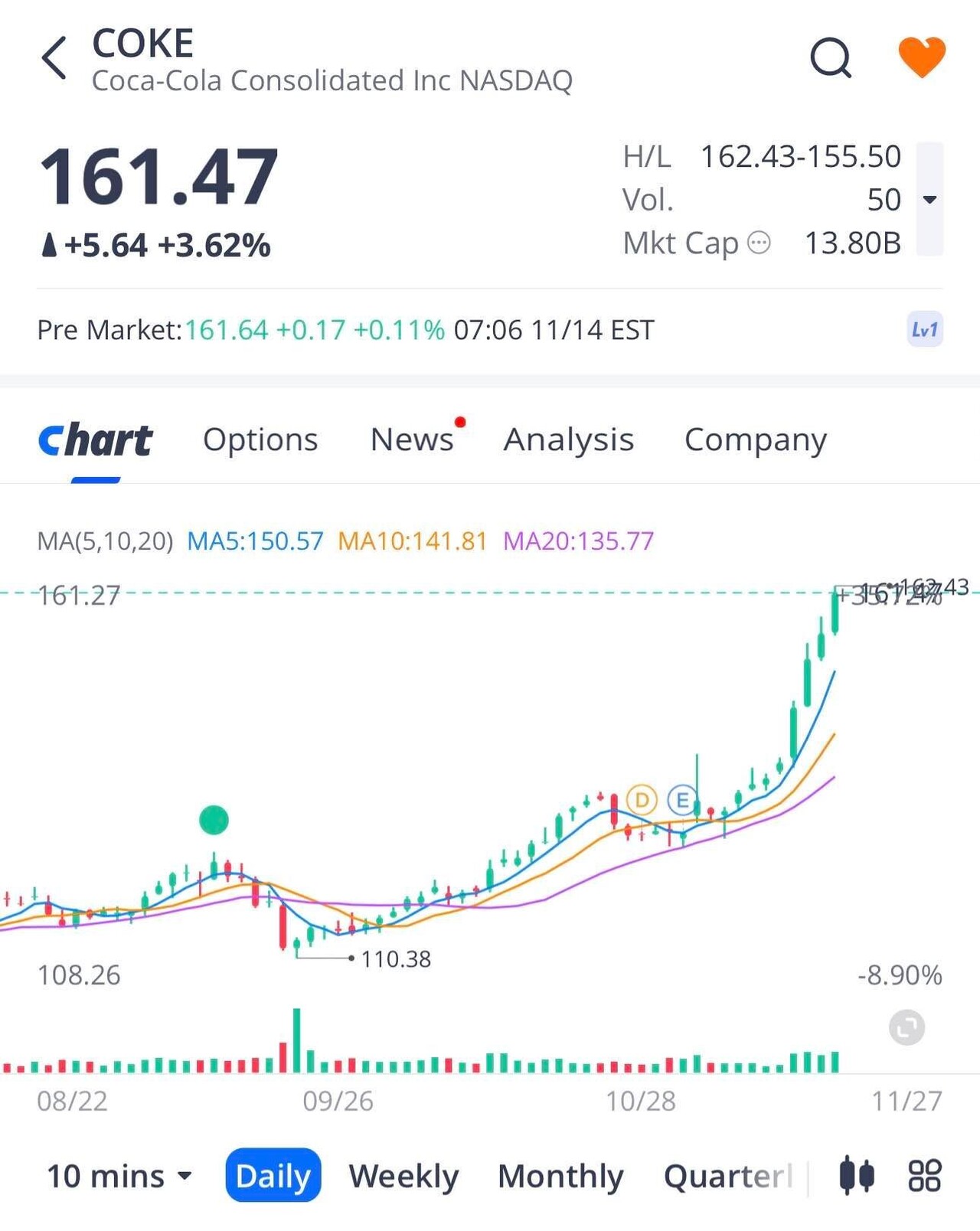Screen dimensions: 980x1231
Task: Open the MA(5,10,20) indicator settings
Action: [106, 541]
